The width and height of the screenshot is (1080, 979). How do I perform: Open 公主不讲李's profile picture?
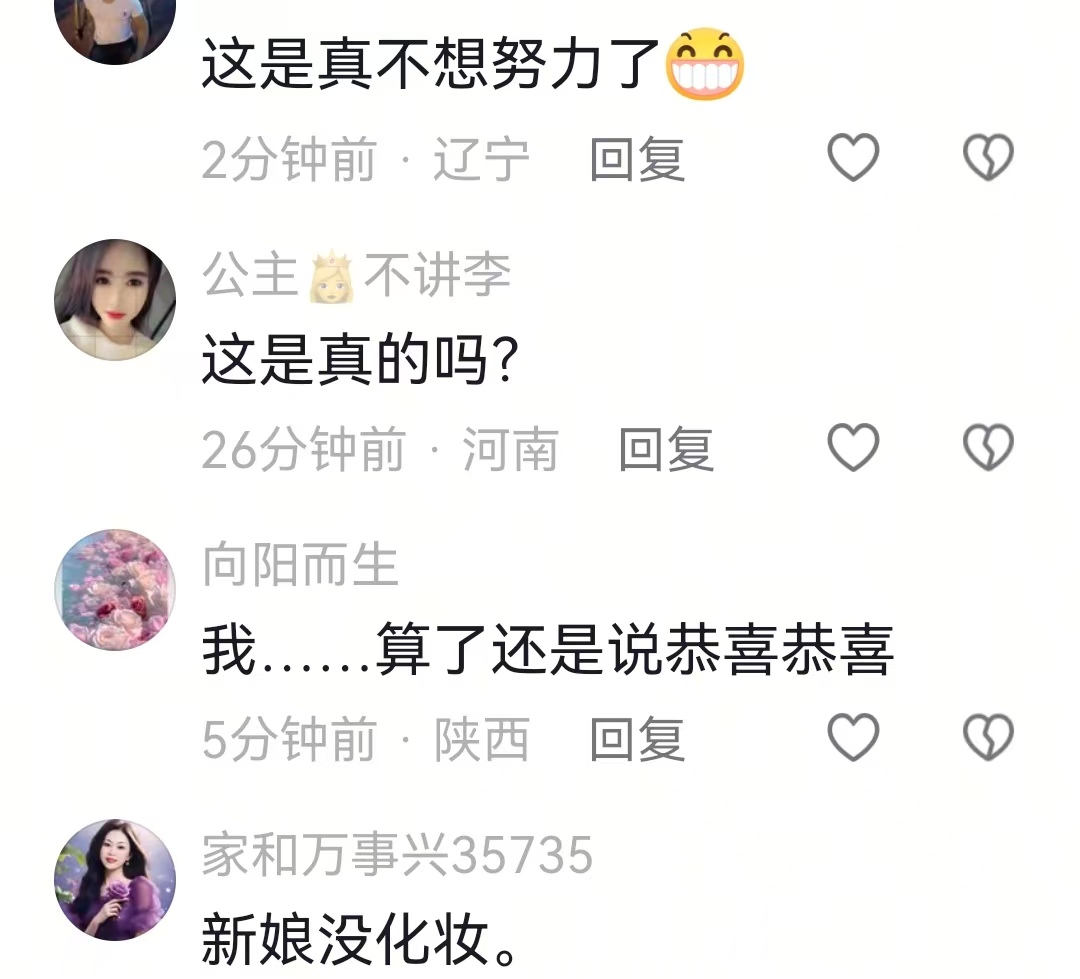tap(115, 299)
